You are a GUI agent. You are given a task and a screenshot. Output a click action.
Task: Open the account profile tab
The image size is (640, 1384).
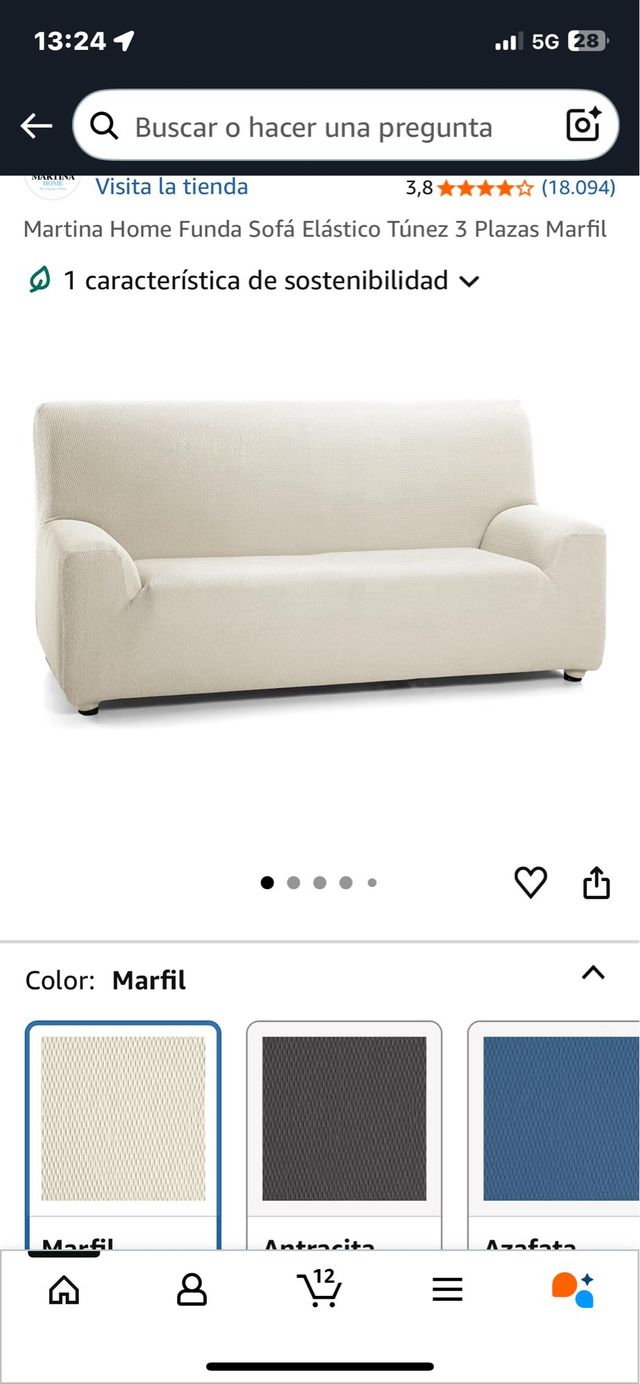coord(191,1291)
